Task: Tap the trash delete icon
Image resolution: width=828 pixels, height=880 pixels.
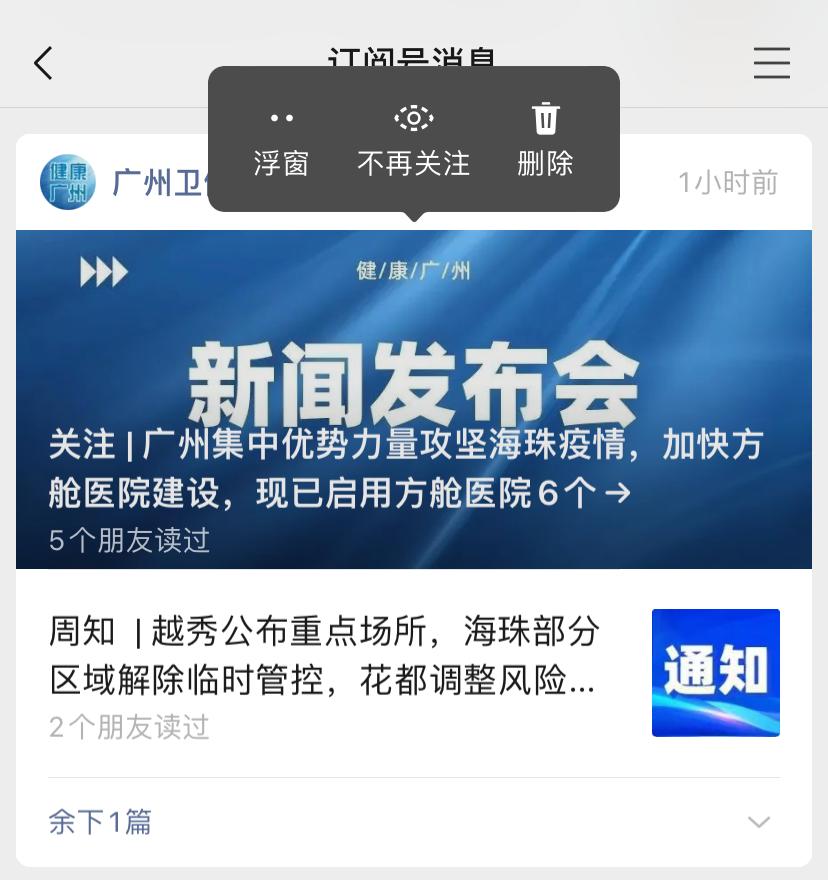Action: click(545, 117)
